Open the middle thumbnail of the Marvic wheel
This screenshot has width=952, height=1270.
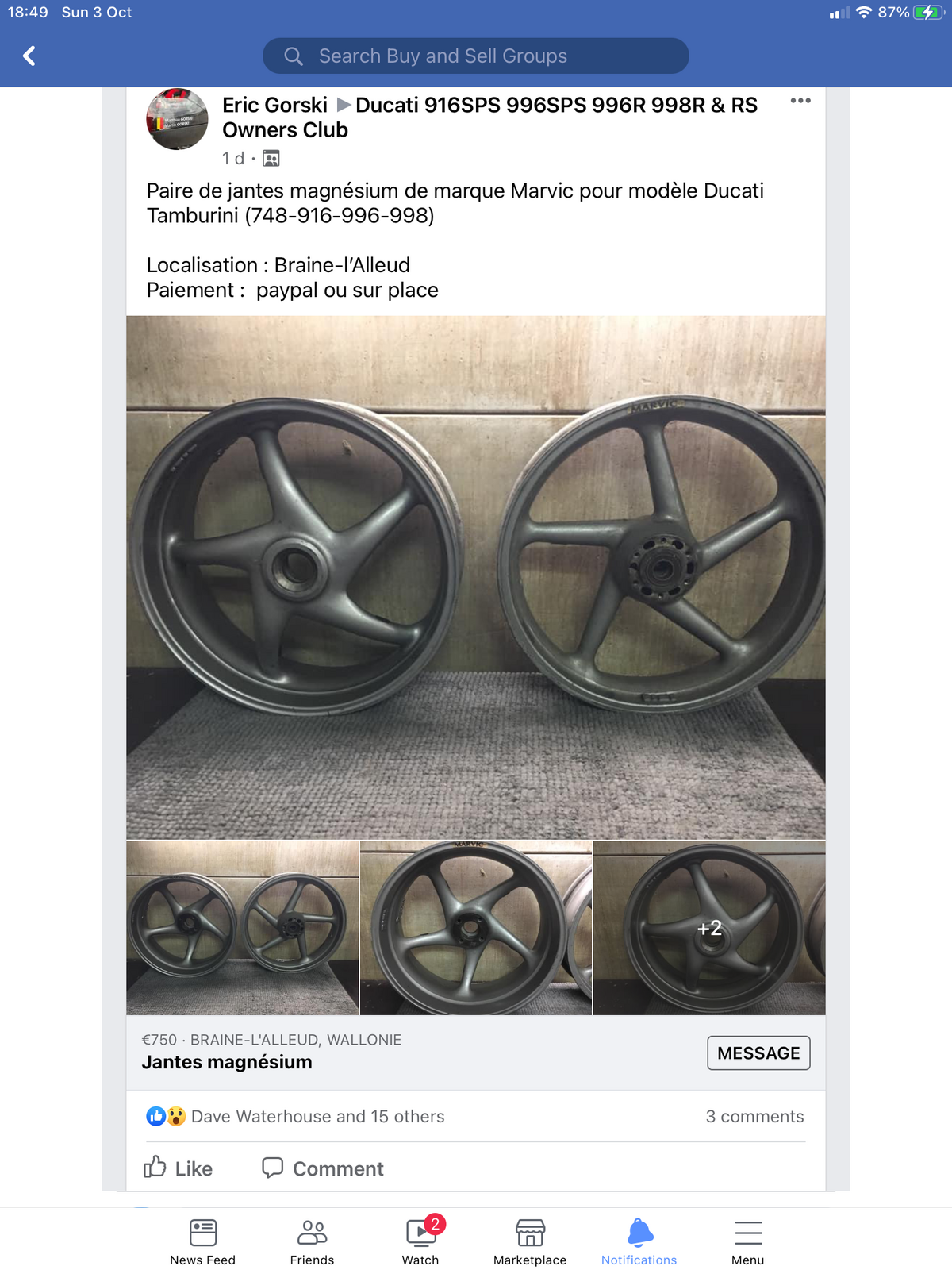point(476,927)
